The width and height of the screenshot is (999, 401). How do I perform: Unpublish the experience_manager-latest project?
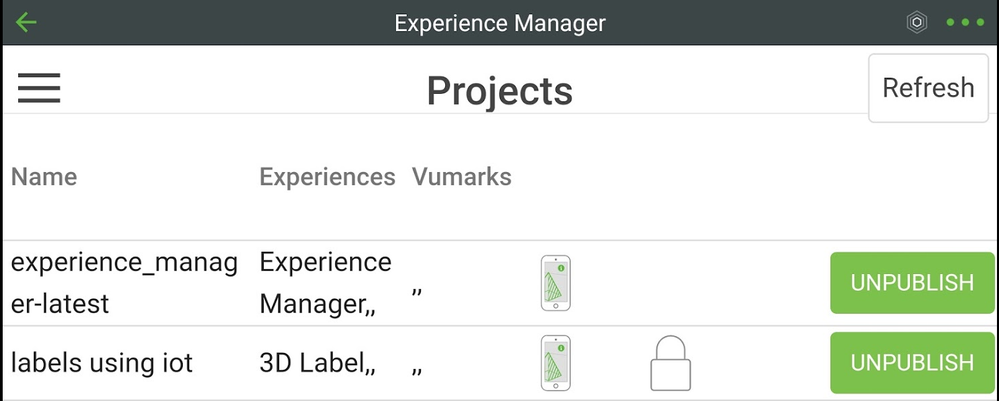(x=911, y=283)
